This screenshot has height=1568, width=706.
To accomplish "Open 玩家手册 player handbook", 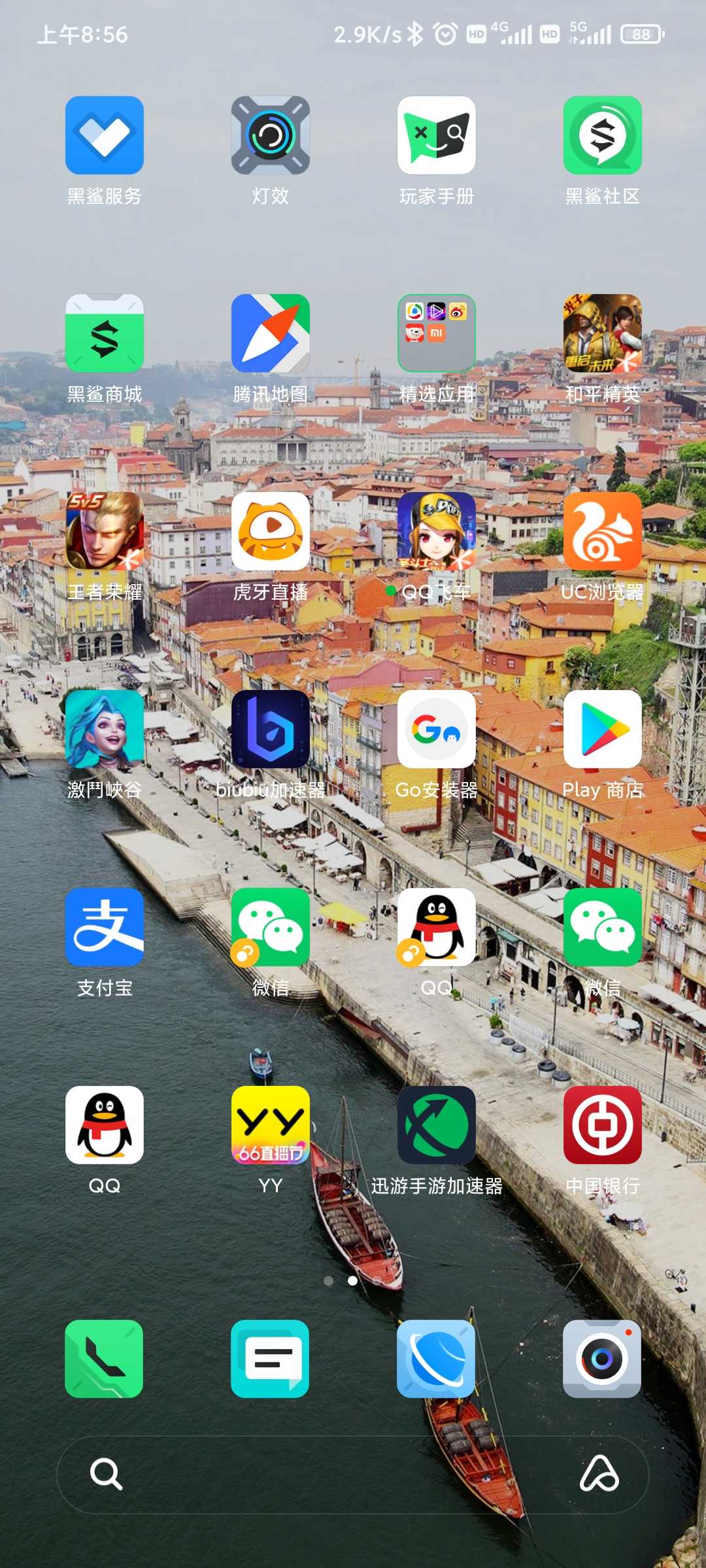I will click(x=437, y=135).
